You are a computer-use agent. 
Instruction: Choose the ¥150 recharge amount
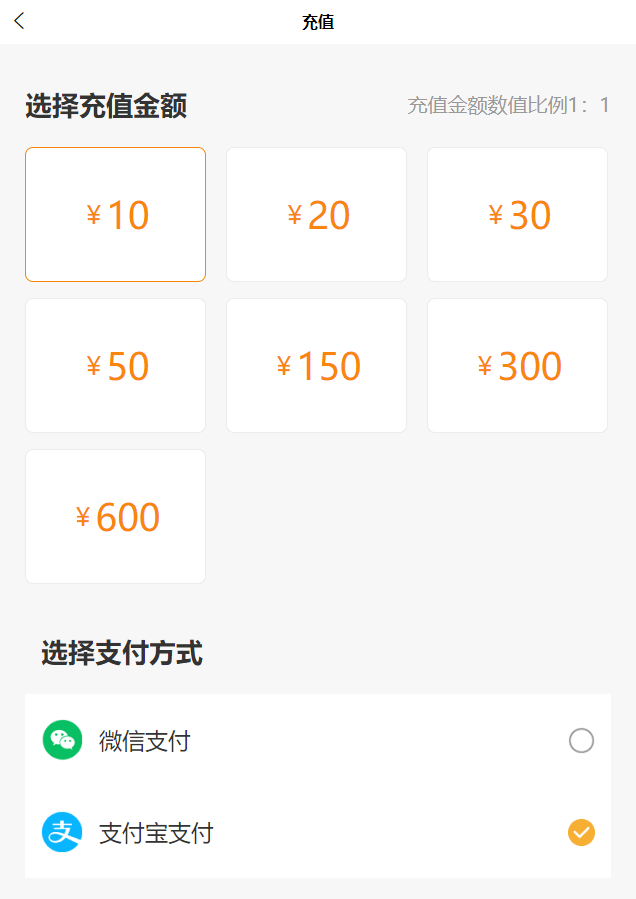pos(316,366)
